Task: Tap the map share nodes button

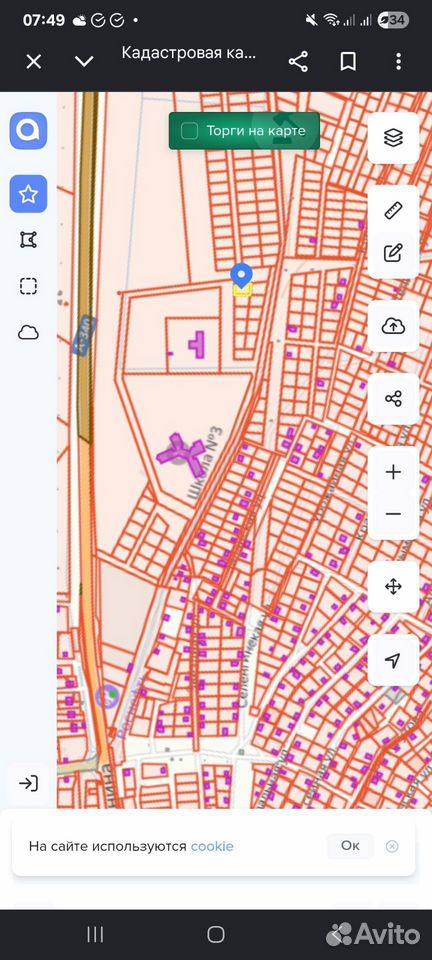Action: 393,399
